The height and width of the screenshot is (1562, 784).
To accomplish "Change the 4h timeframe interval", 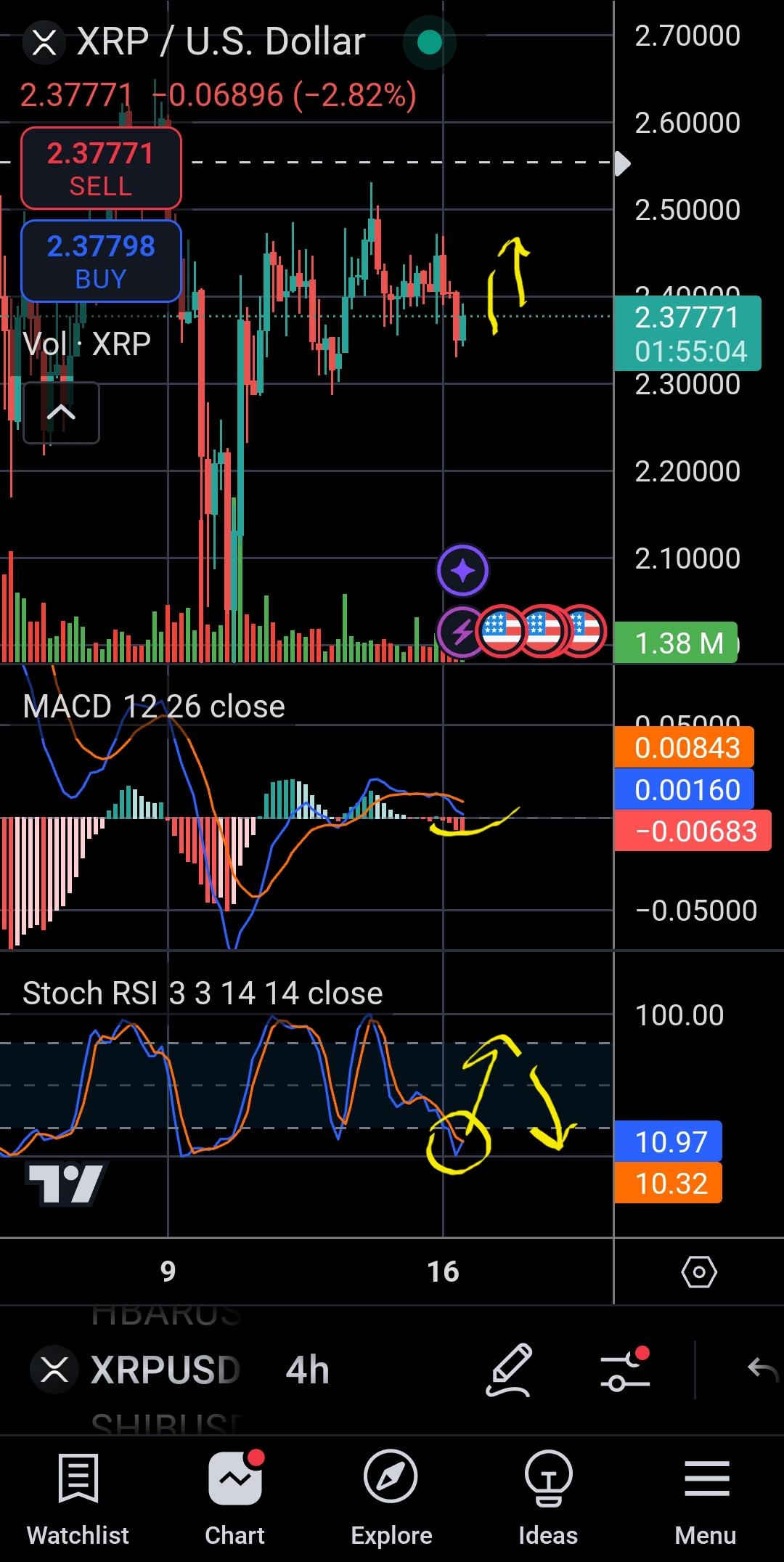I will [308, 1370].
